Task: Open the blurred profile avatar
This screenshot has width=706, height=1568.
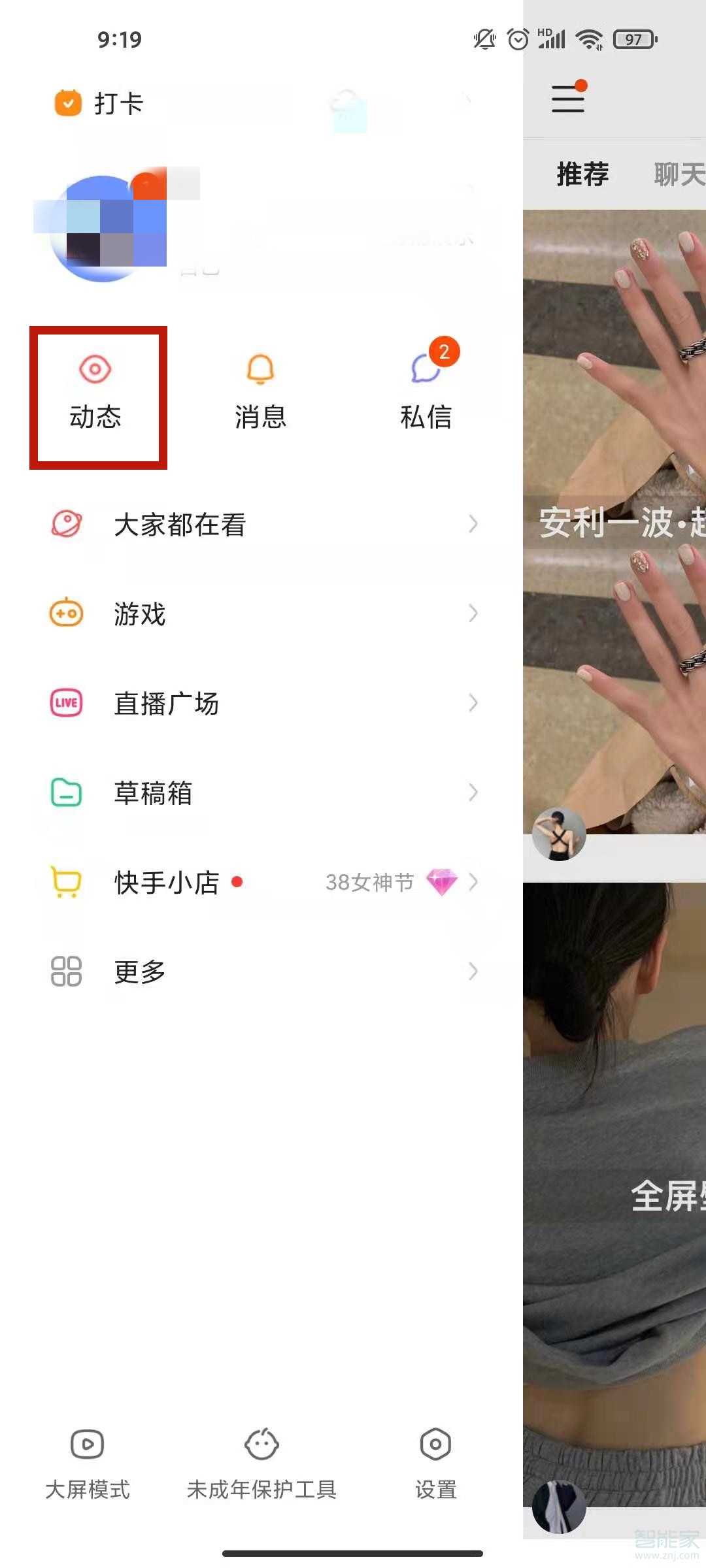Action: pyautogui.click(x=103, y=229)
